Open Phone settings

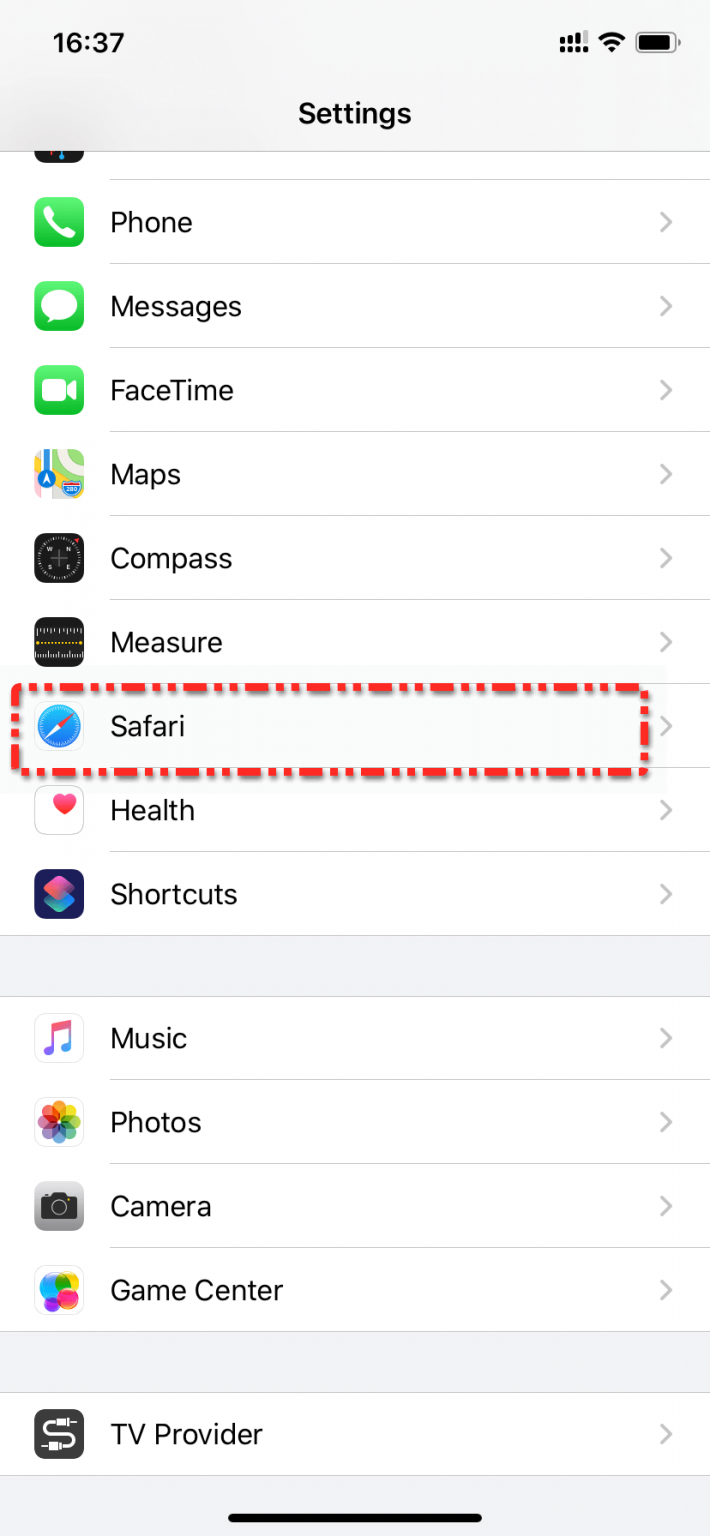point(355,222)
